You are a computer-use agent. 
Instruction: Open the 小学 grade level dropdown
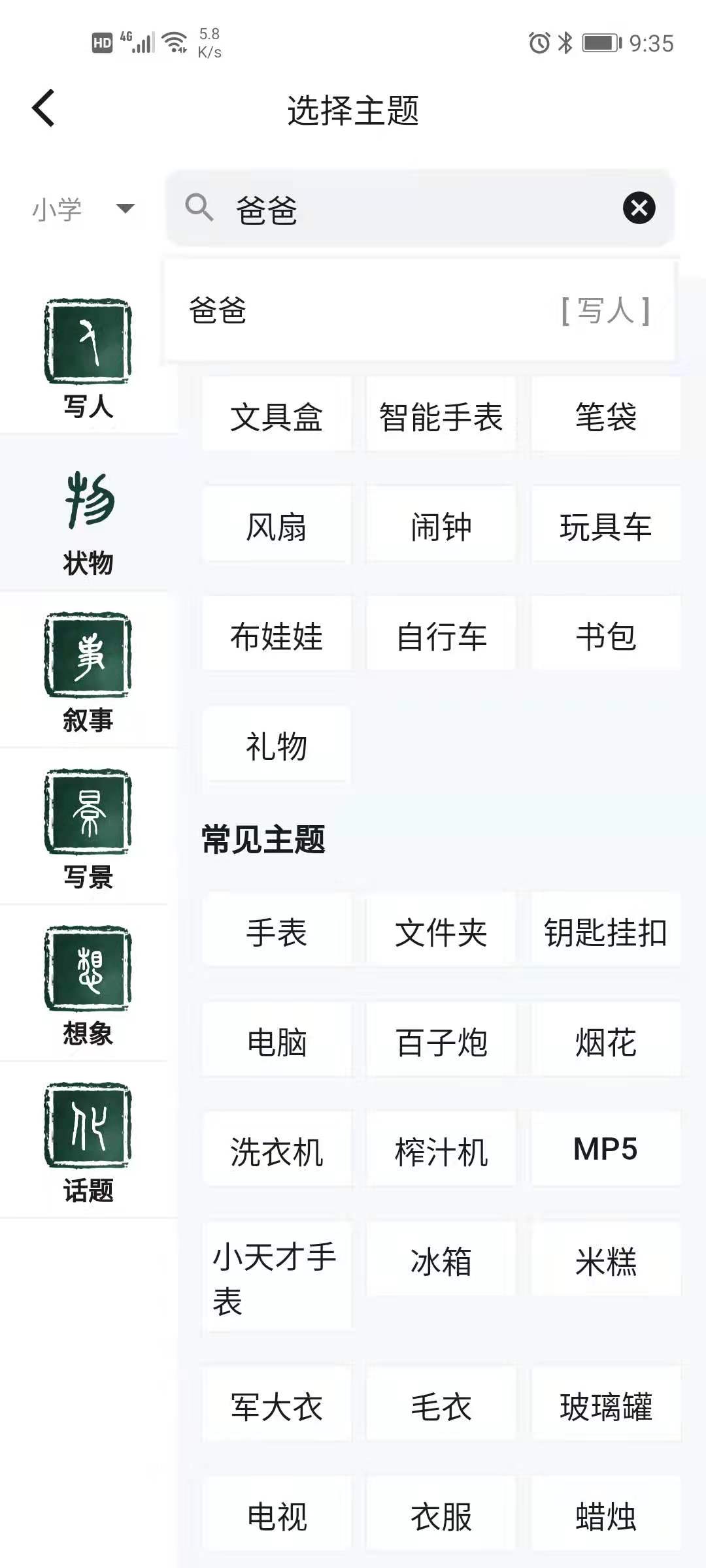point(84,209)
